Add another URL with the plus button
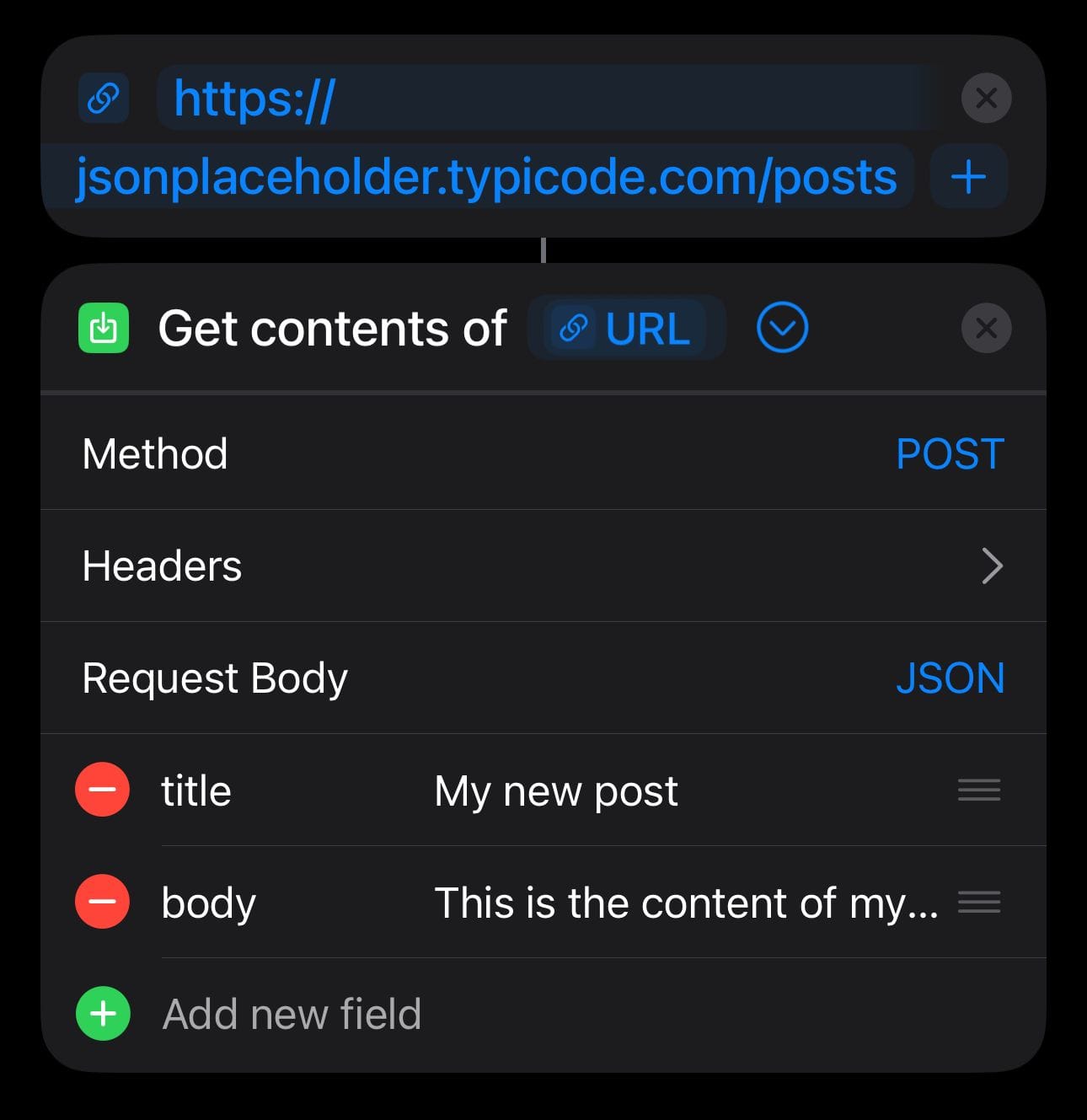 (968, 177)
